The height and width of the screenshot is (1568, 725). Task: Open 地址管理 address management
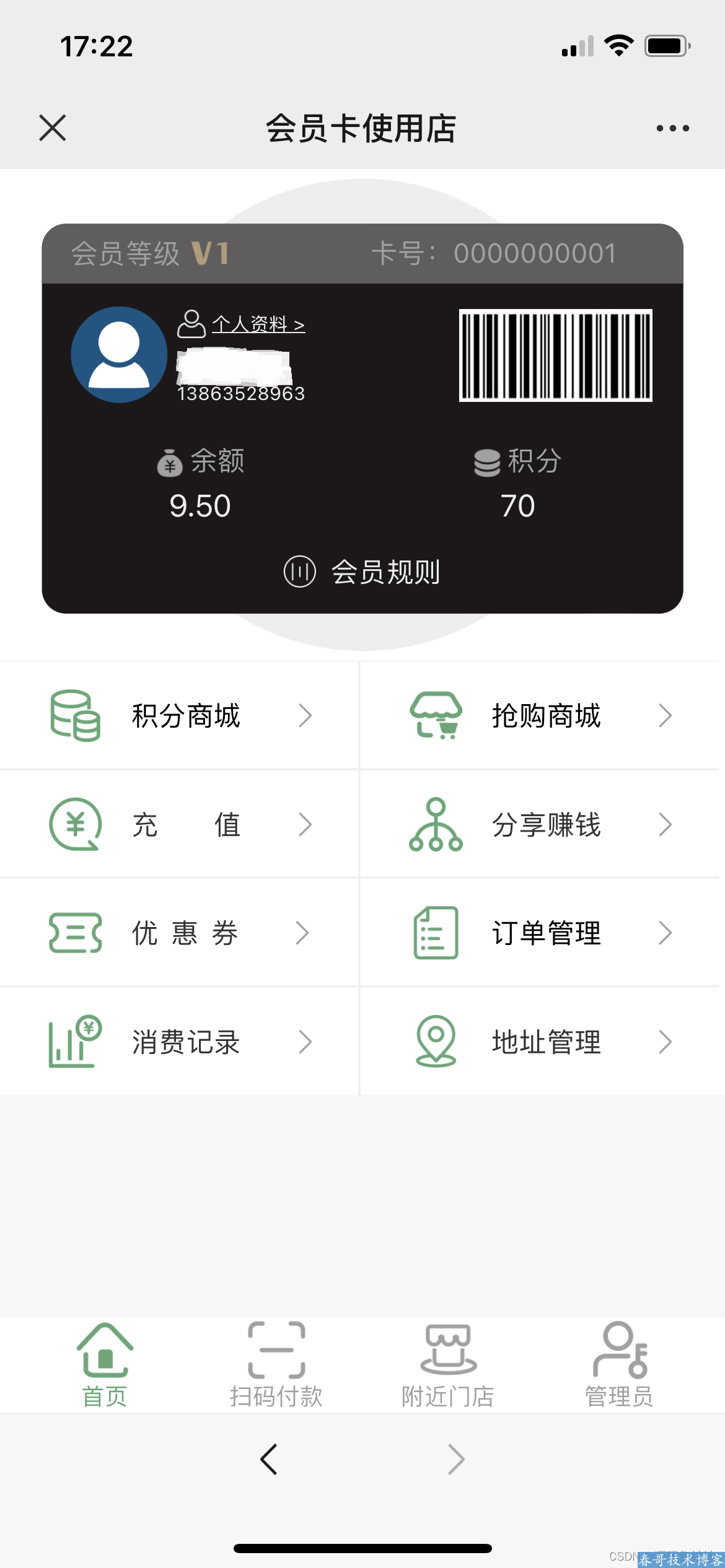pyautogui.click(x=539, y=1042)
